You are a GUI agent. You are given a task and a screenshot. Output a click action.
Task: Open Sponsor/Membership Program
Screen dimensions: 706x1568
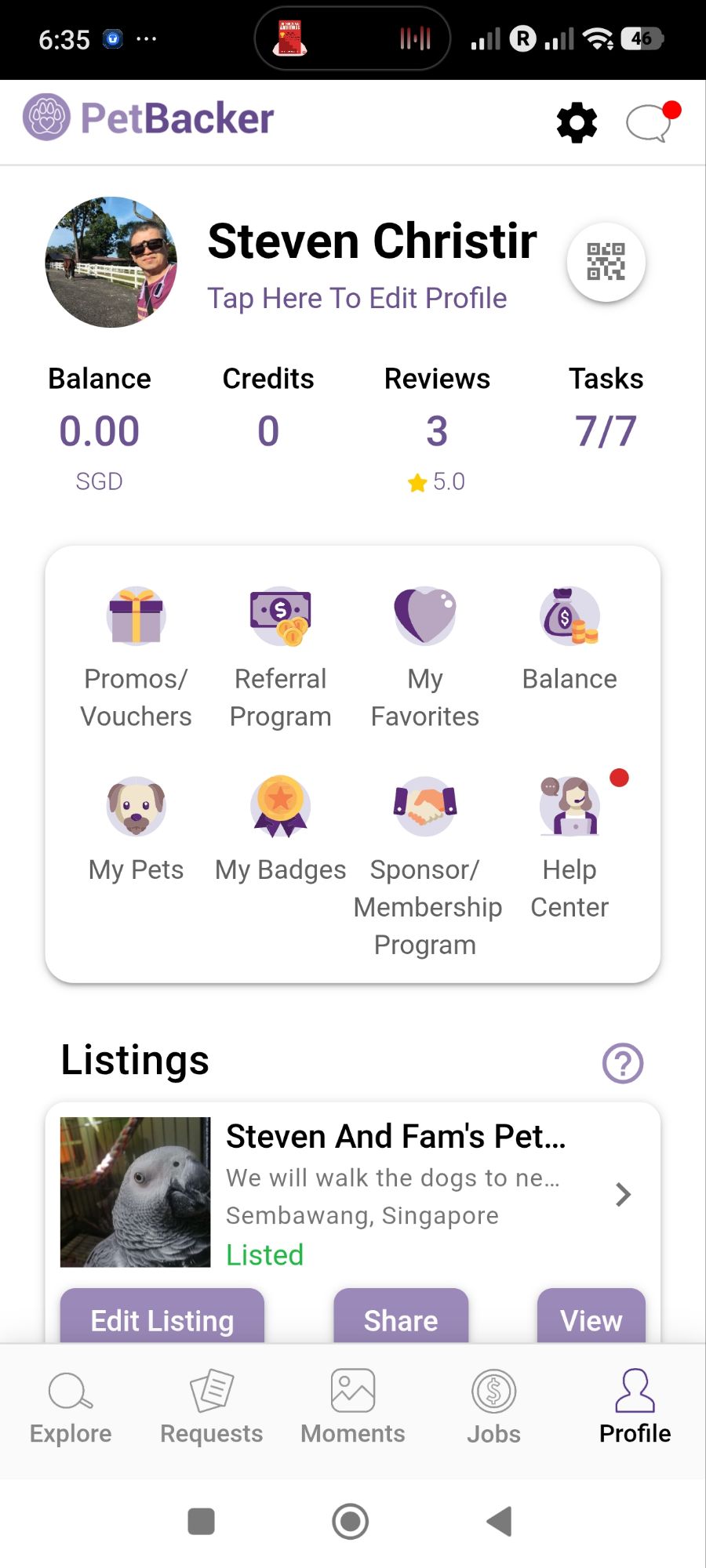[x=426, y=862]
